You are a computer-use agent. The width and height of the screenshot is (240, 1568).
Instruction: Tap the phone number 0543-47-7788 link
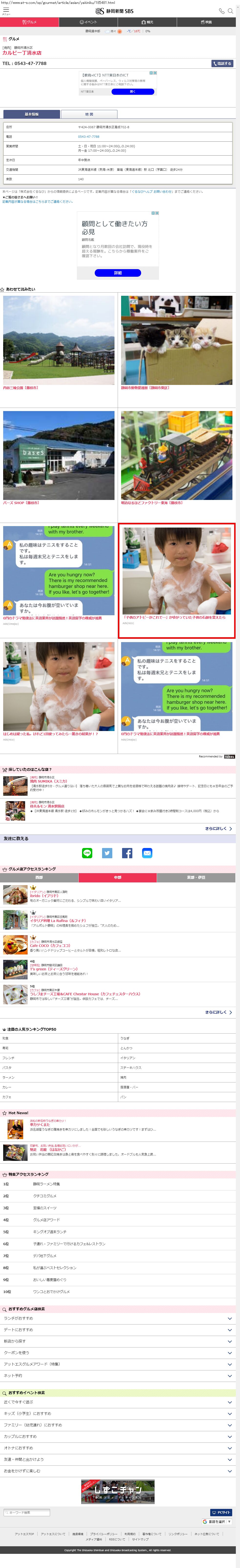coord(88,136)
